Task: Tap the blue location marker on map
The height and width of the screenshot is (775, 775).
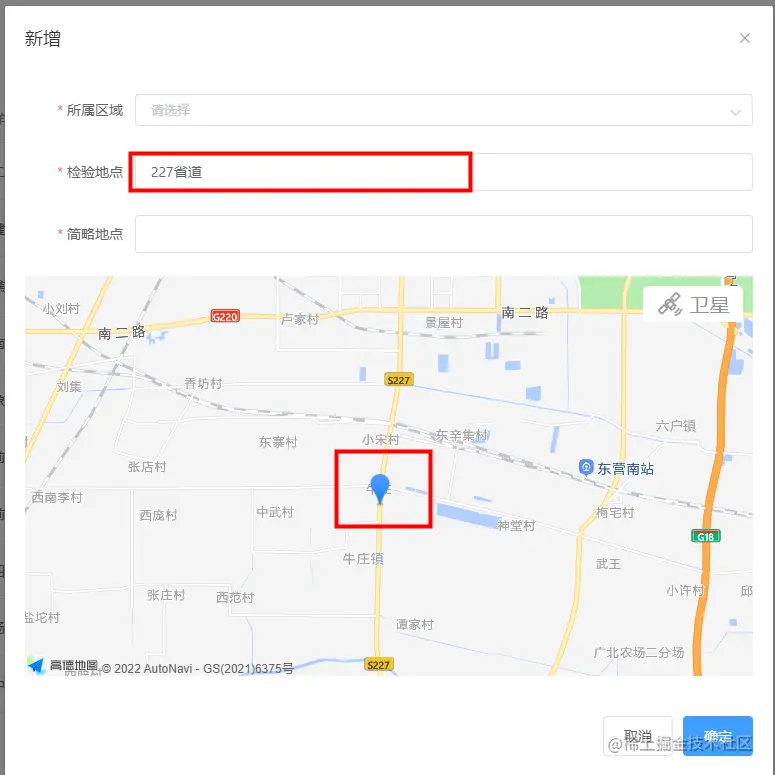Action: (379, 488)
